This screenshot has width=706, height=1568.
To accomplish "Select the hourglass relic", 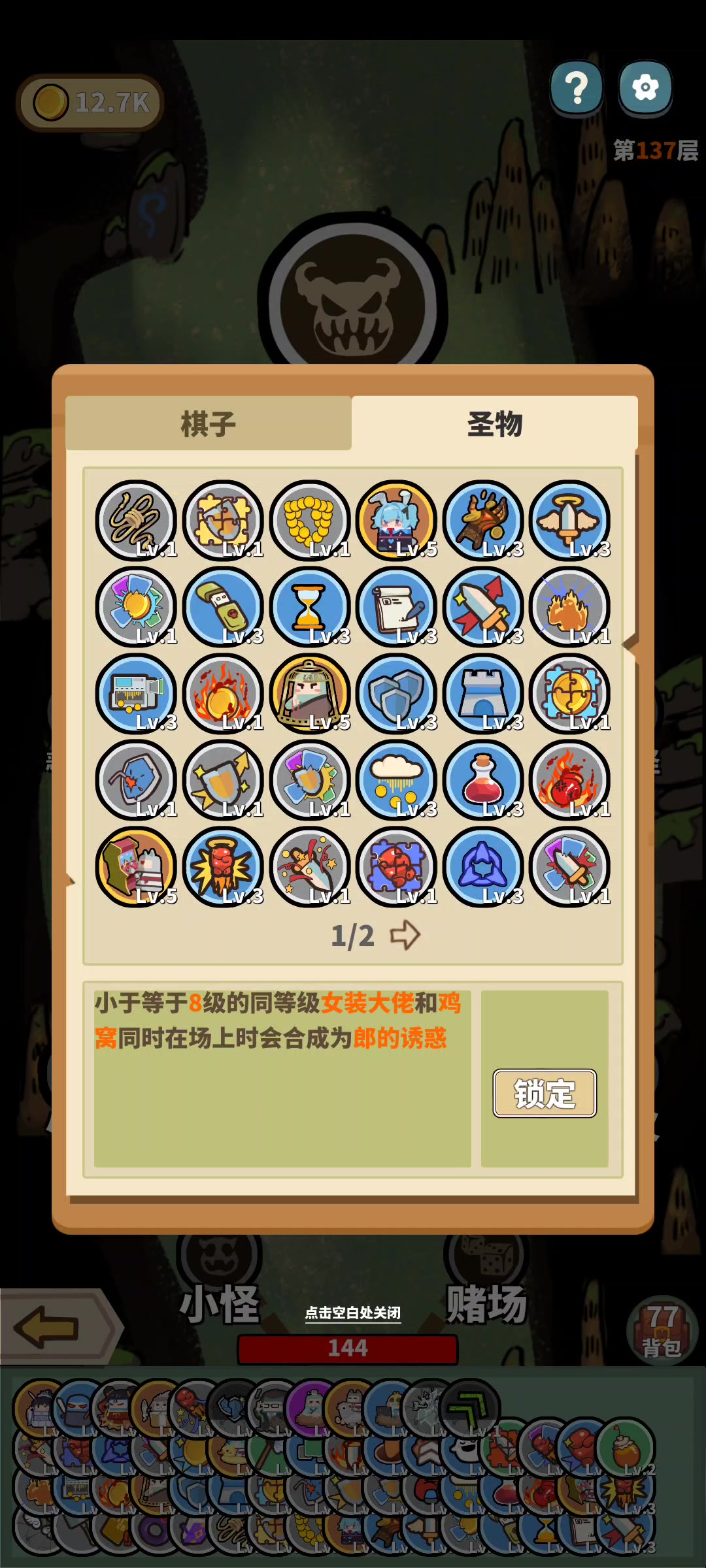I will (309, 607).
